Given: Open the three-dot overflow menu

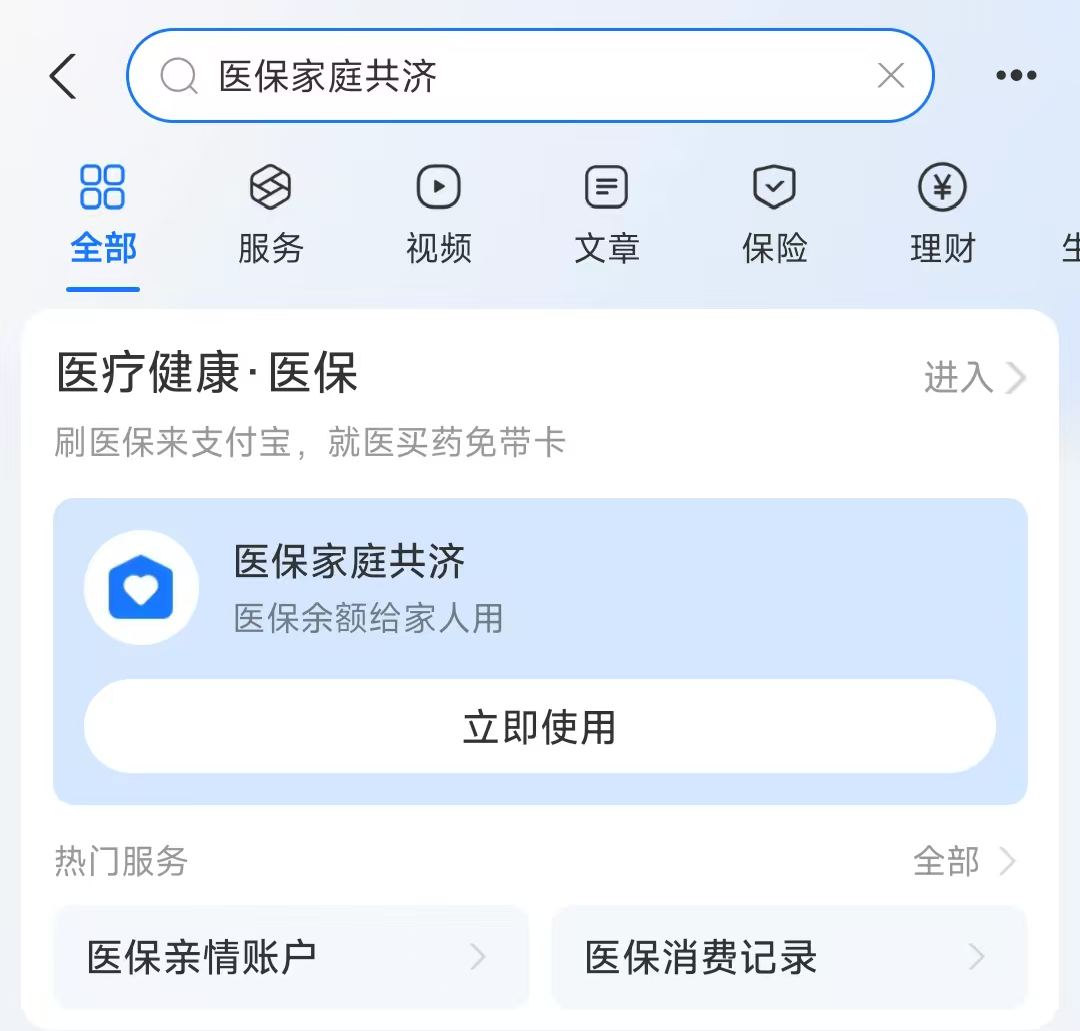Looking at the screenshot, I should tap(1016, 76).
